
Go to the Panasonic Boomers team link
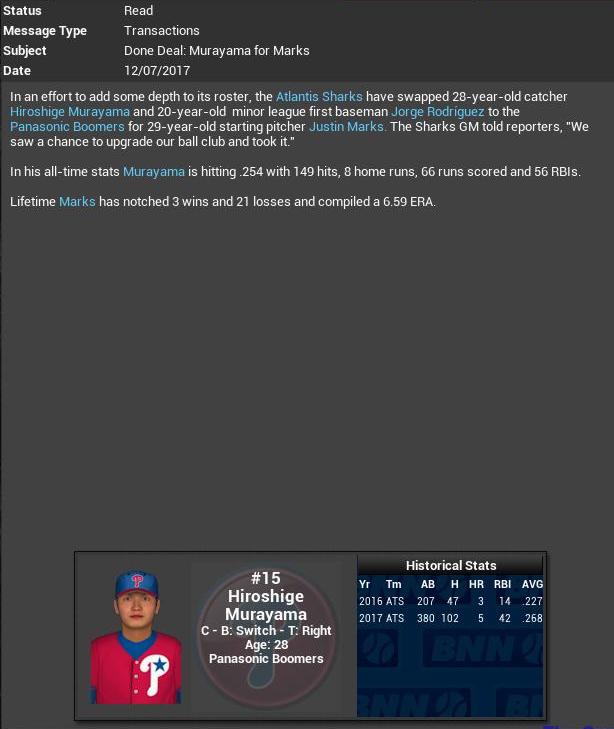point(67,127)
